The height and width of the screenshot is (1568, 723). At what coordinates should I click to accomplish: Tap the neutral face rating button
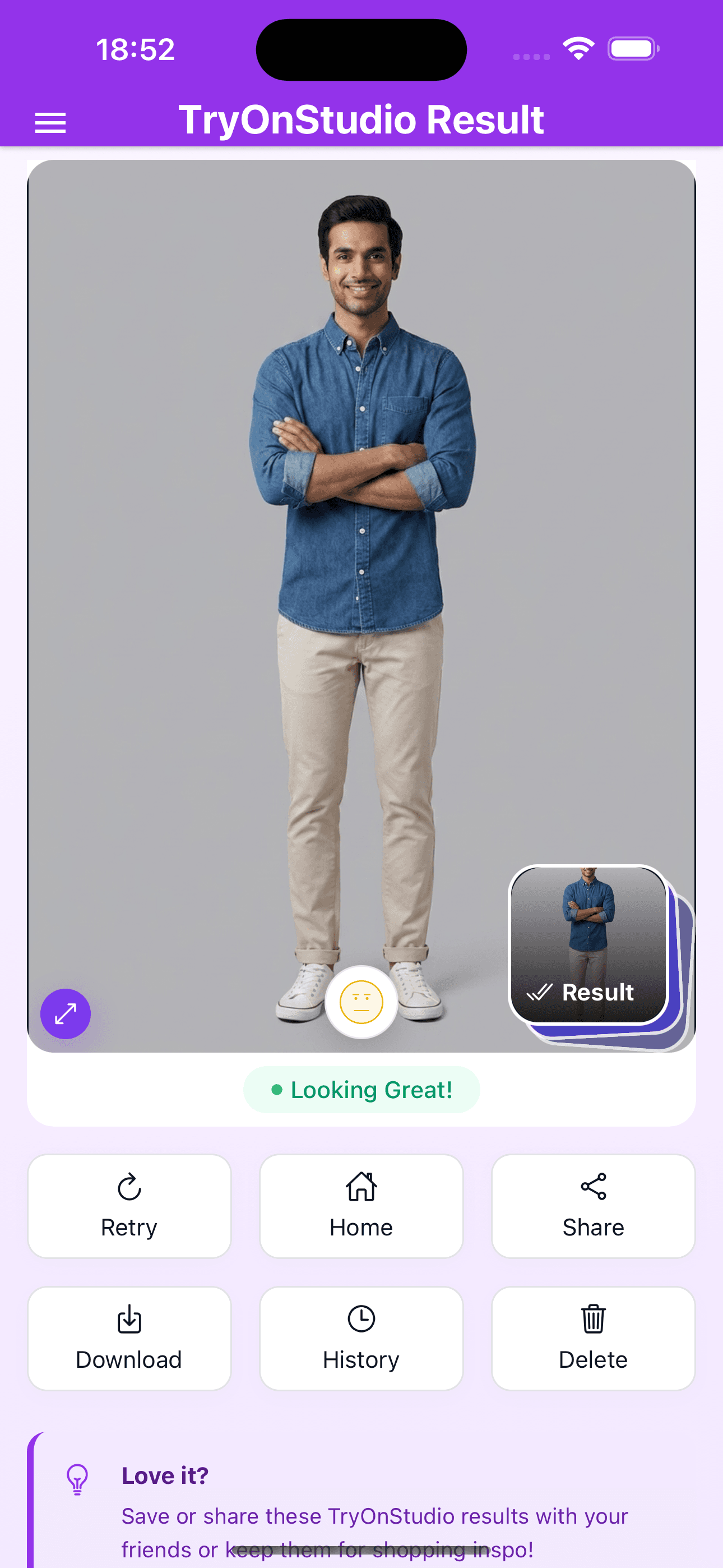(361, 1002)
